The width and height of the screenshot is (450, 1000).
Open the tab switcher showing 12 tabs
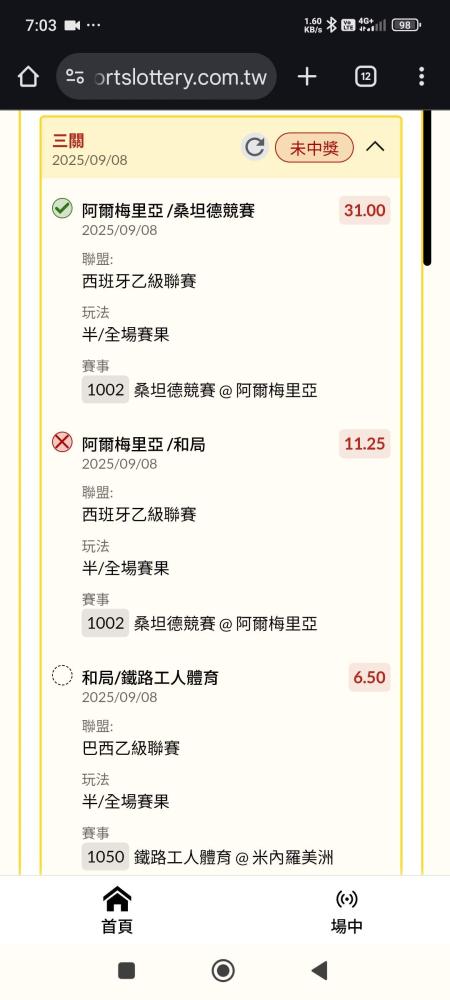[x=365, y=77]
